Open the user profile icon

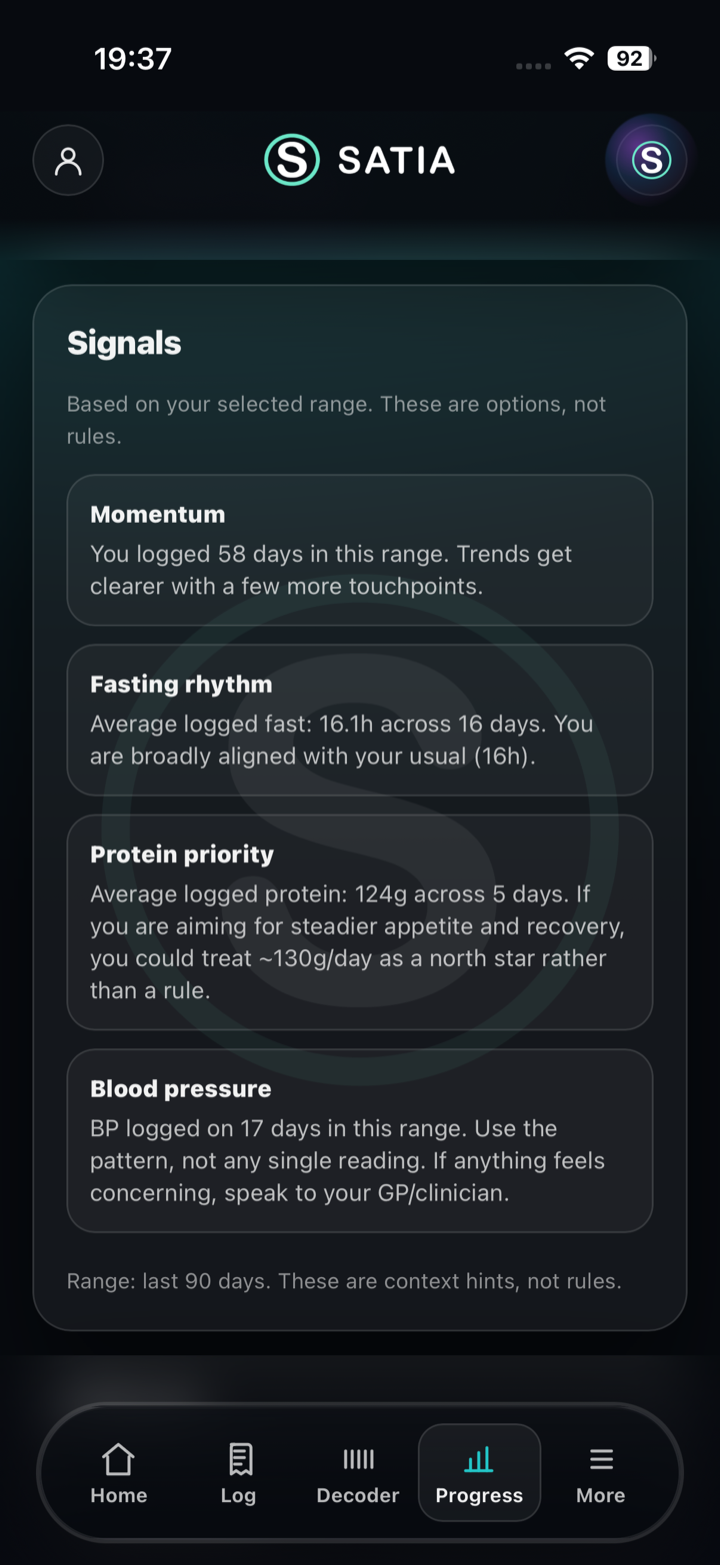click(x=68, y=160)
